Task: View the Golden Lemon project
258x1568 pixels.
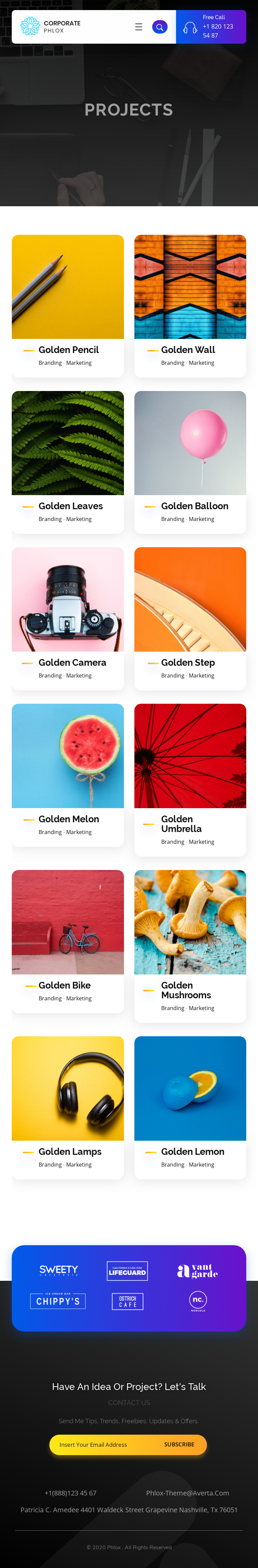Action: click(192, 1151)
